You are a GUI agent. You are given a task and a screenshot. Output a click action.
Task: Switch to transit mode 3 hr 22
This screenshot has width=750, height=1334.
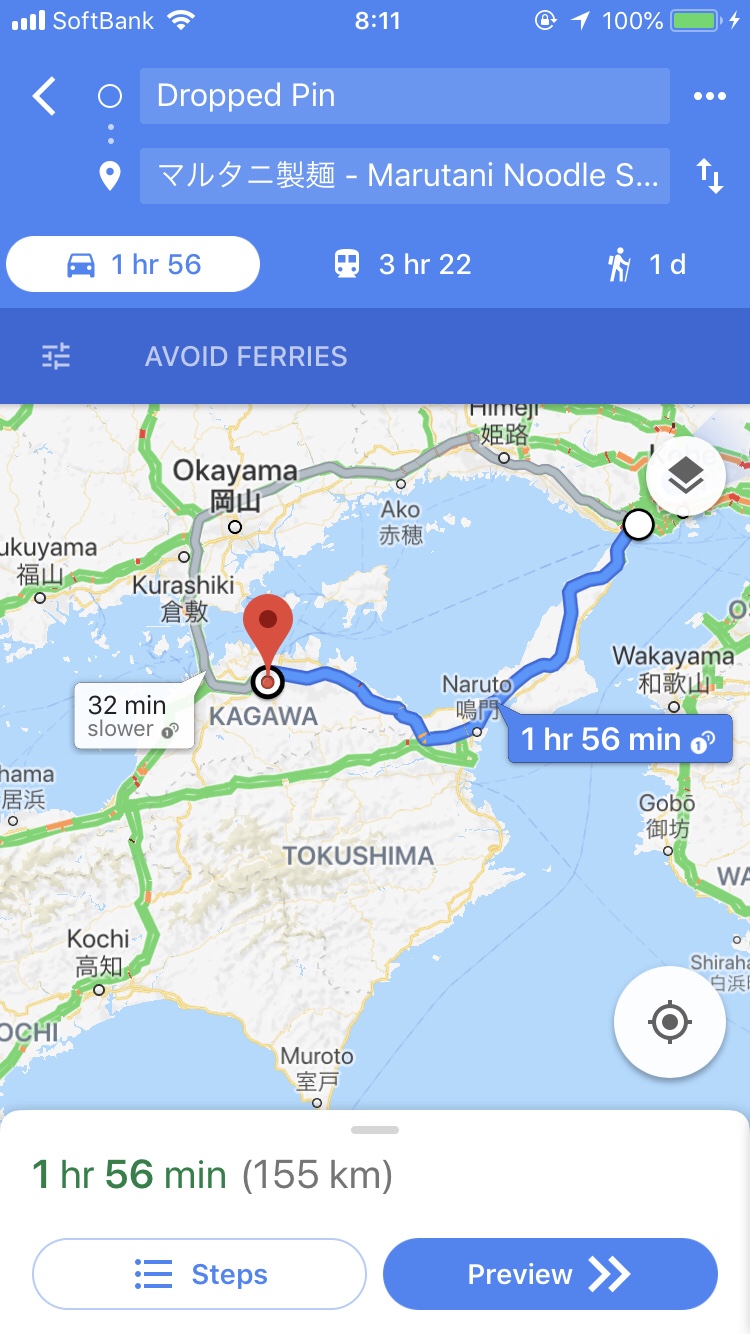pyautogui.click(x=401, y=264)
